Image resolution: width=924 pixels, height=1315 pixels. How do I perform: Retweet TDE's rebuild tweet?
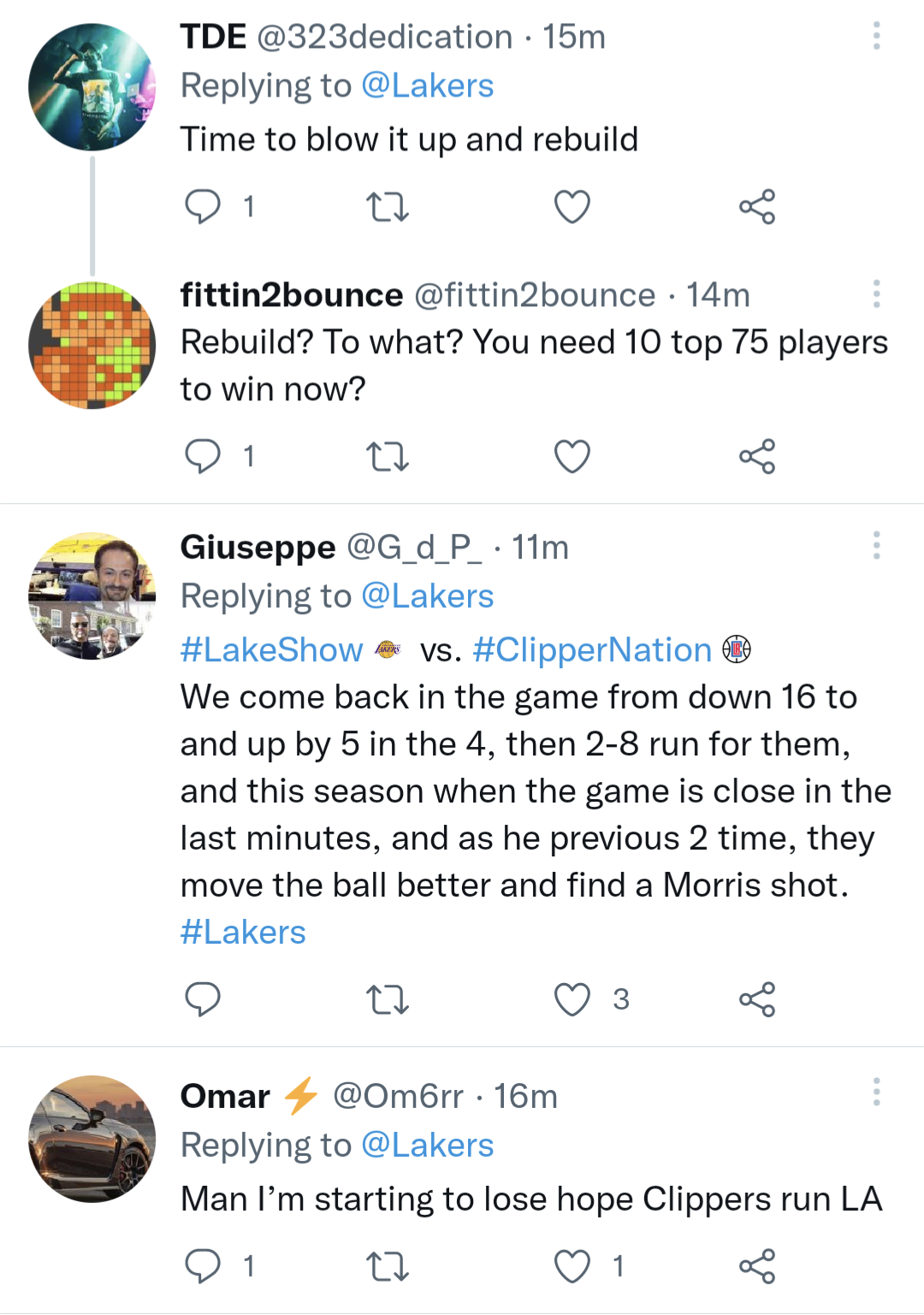pyautogui.click(x=388, y=206)
